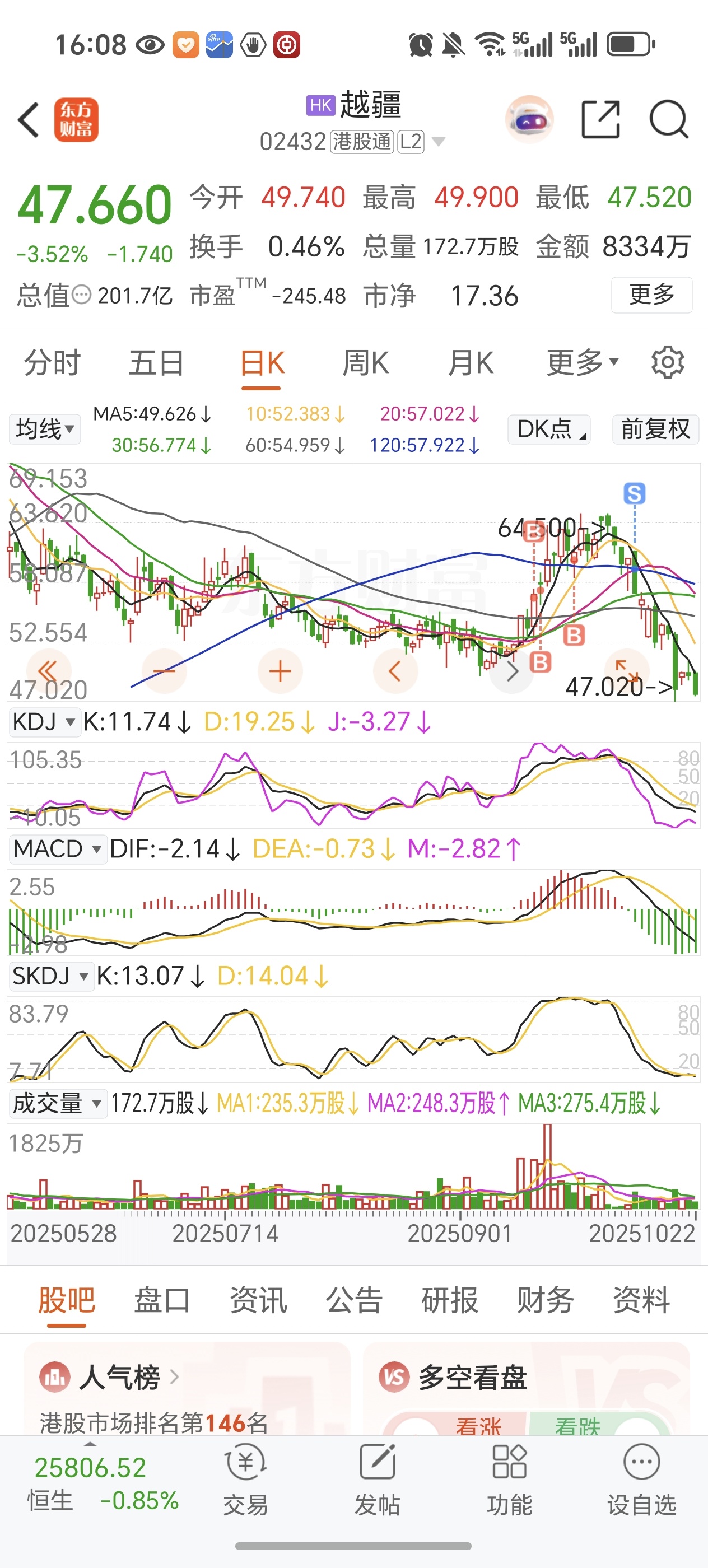The image size is (708, 1568).
Task: Tap the DK点 button
Action: pos(549,429)
